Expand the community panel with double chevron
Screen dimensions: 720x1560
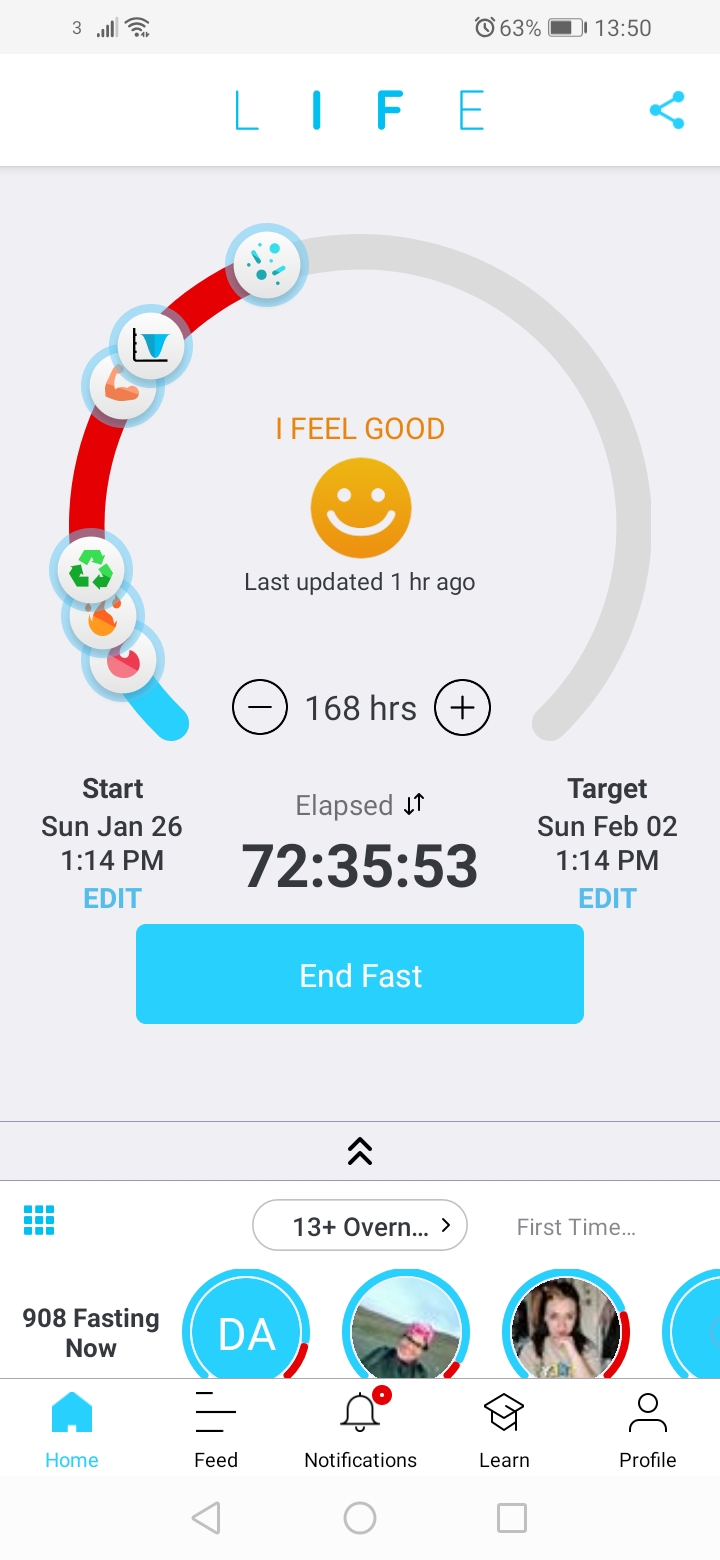pyautogui.click(x=360, y=1152)
